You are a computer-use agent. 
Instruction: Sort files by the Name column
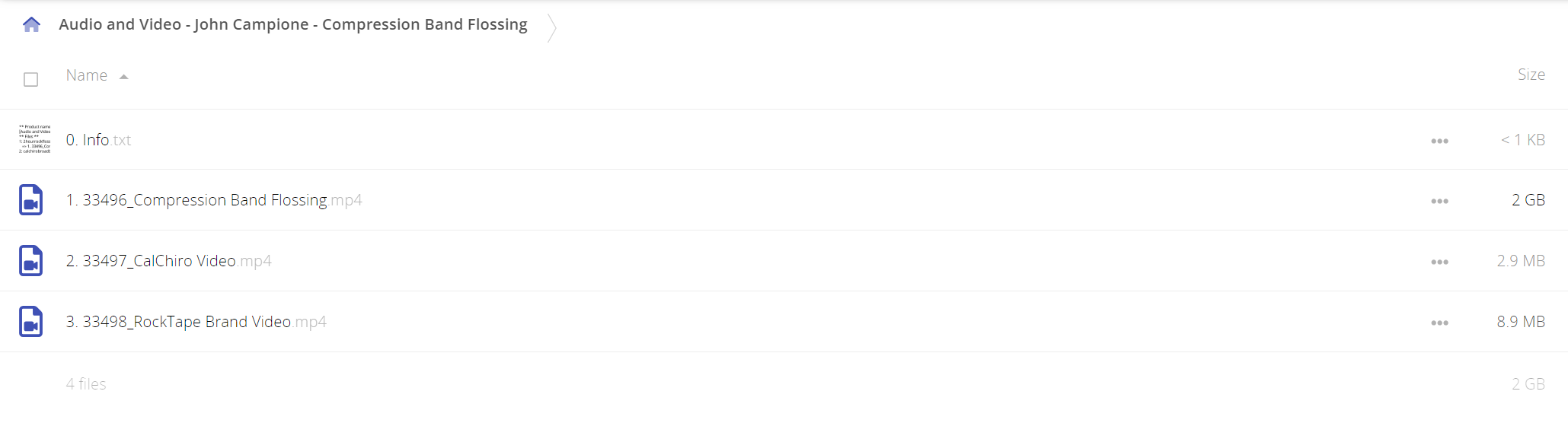[87, 75]
